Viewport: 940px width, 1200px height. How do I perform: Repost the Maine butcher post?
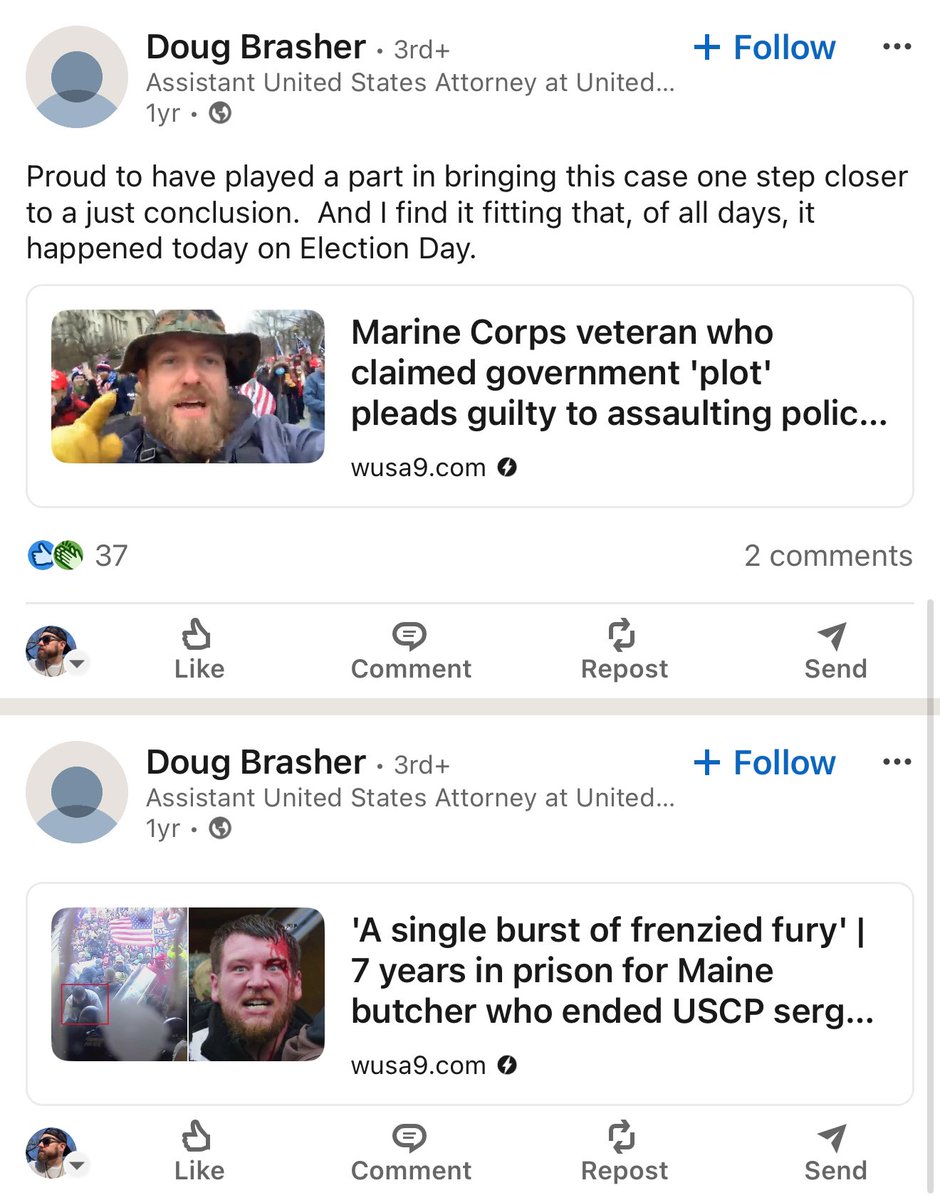tap(624, 1152)
